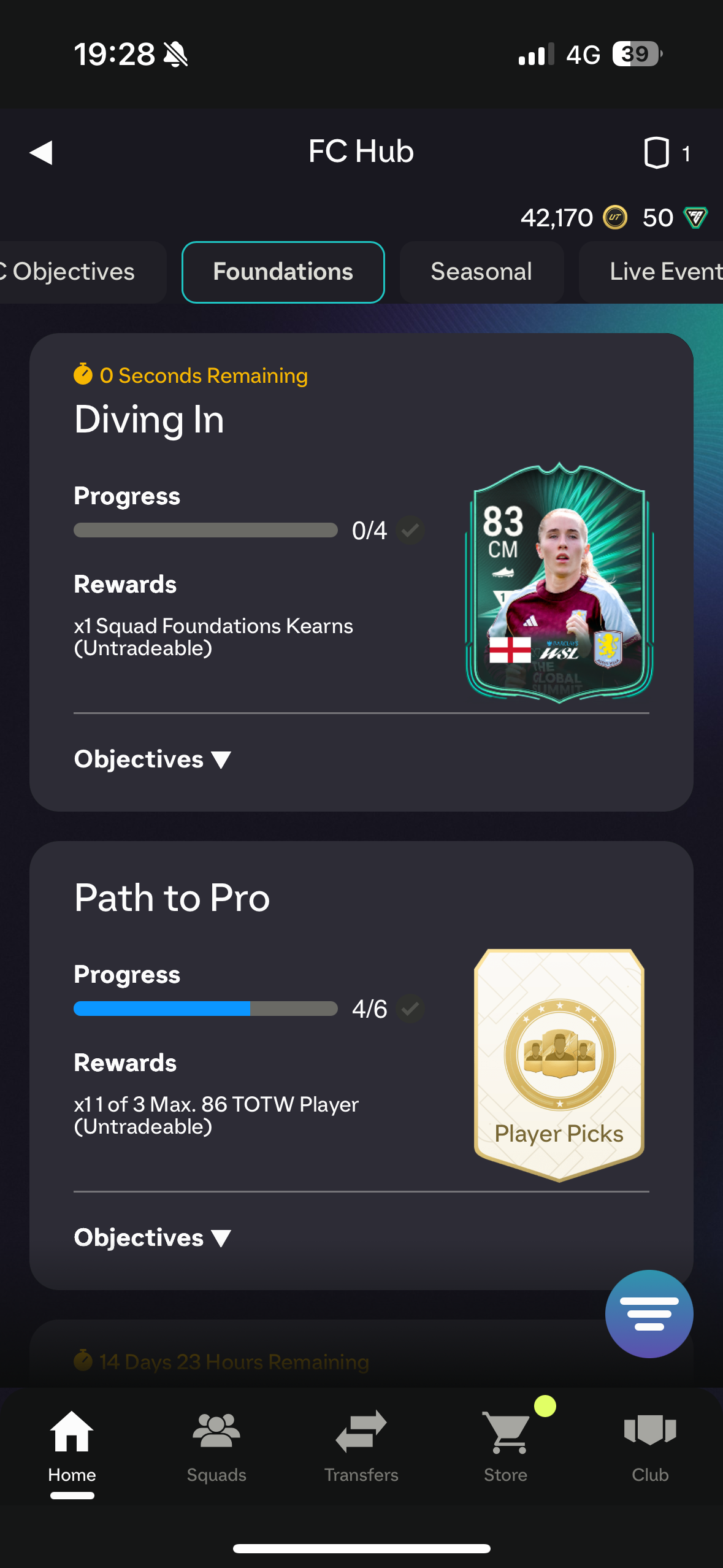723x1568 pixels.
Task: Go back from FC Hub
Action: 41,152
